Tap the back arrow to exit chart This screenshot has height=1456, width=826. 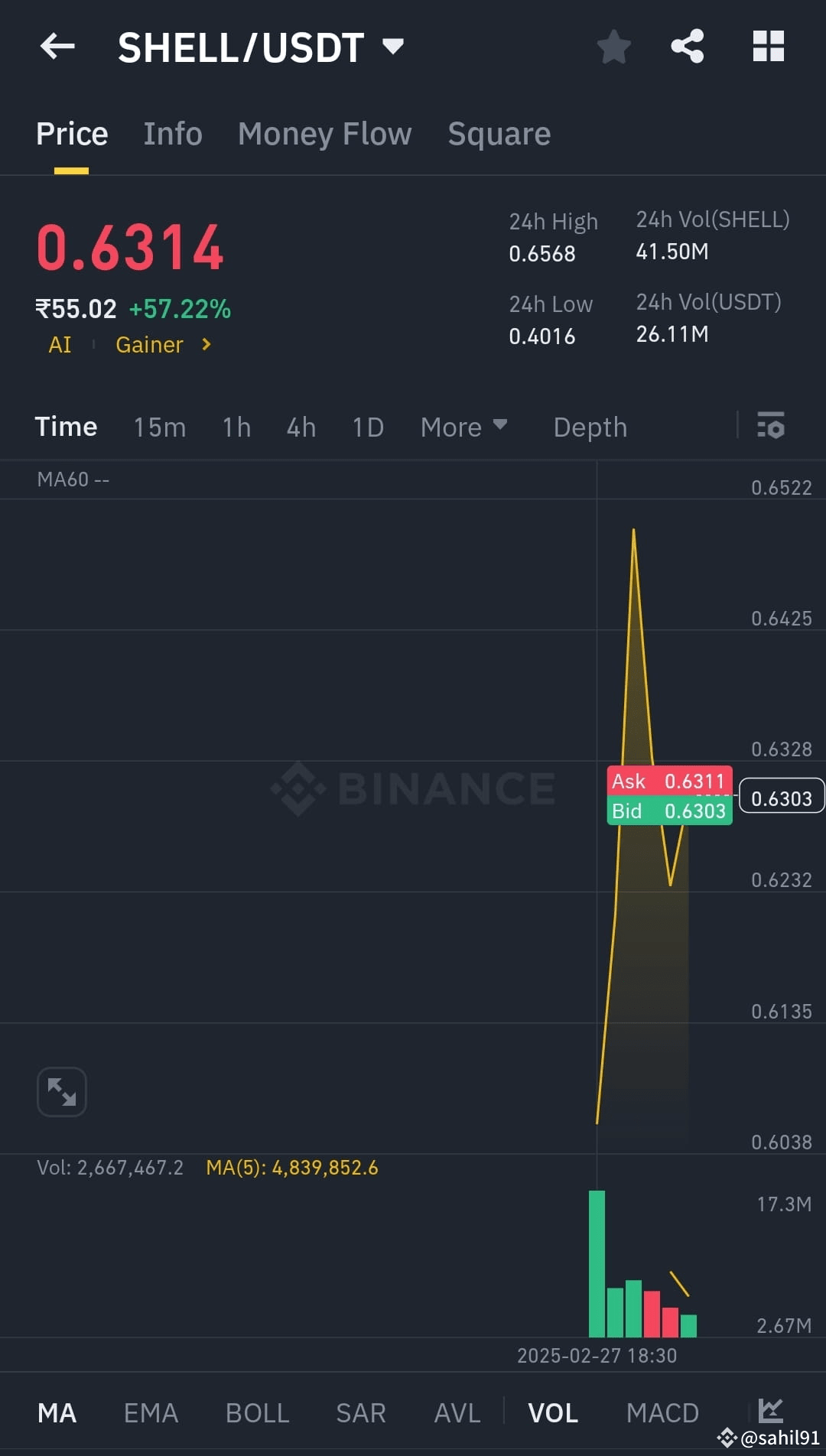57,46
